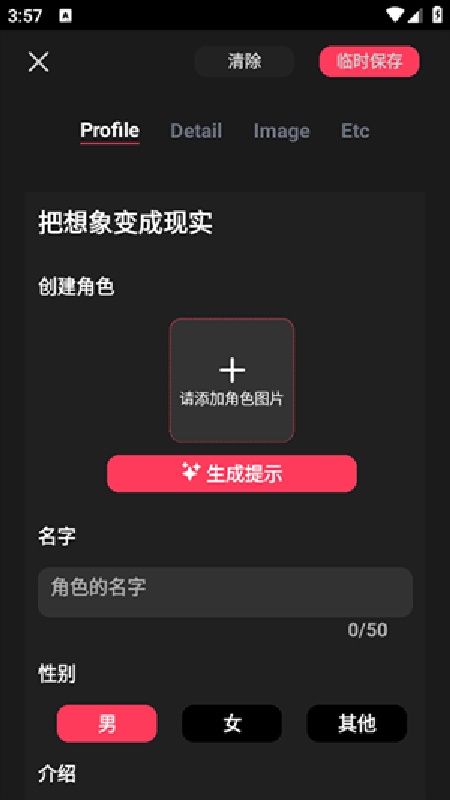Switch to the Image tab
Viewport: 450px width, 800px height.
[x=282, y=131]
